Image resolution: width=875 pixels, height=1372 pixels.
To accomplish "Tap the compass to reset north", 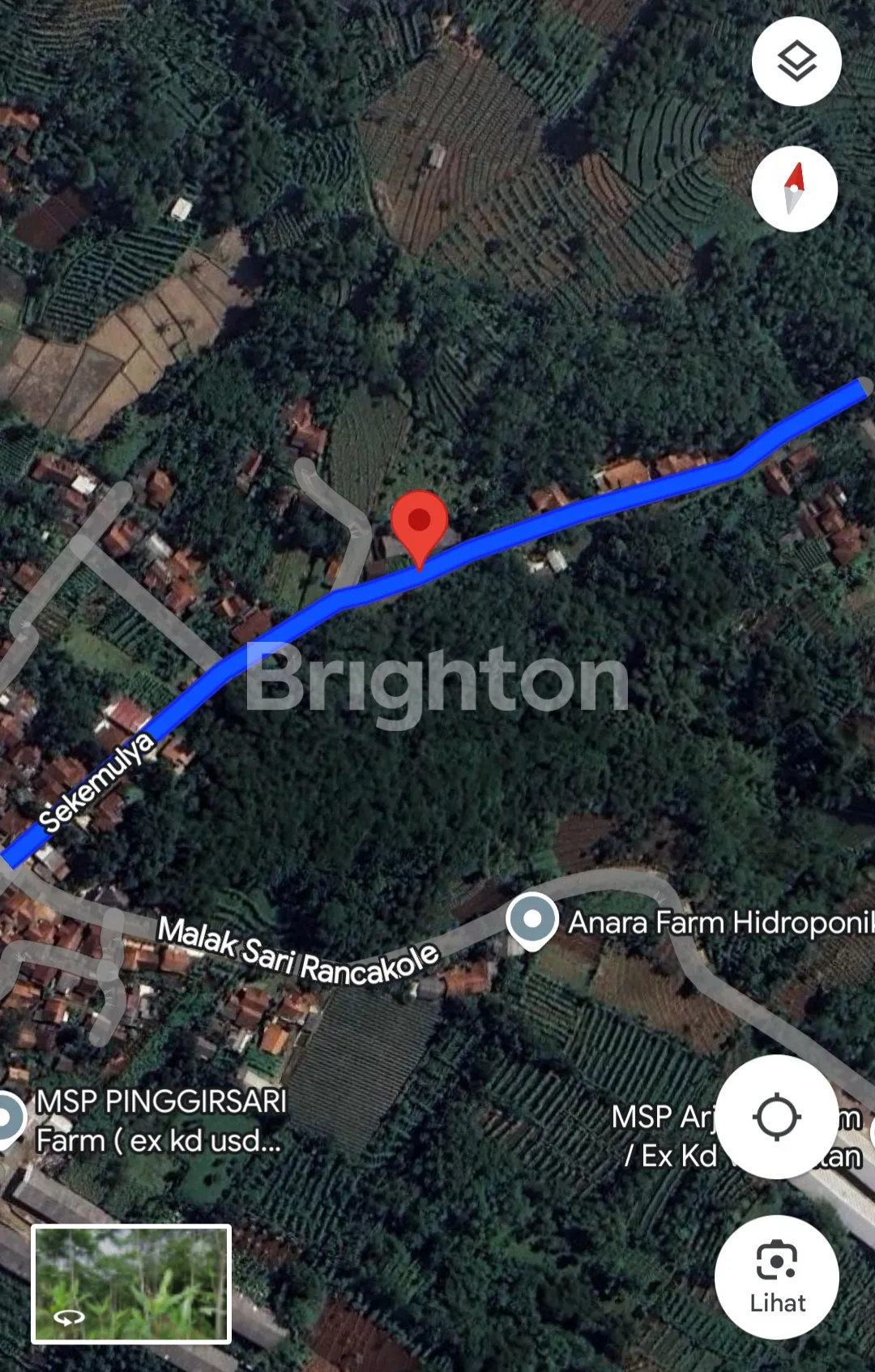I will [794, 189].
